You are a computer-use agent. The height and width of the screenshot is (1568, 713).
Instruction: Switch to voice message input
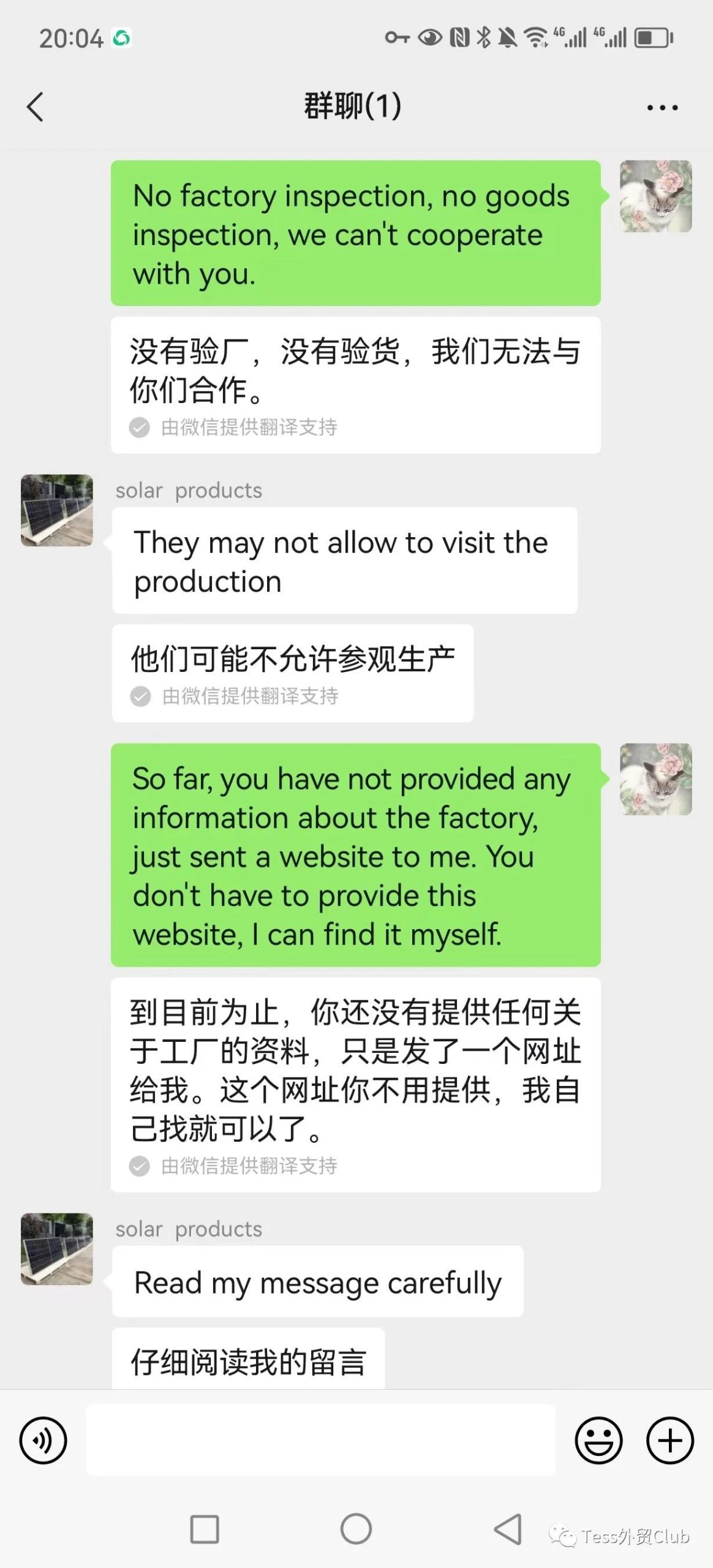point(43,1440)
